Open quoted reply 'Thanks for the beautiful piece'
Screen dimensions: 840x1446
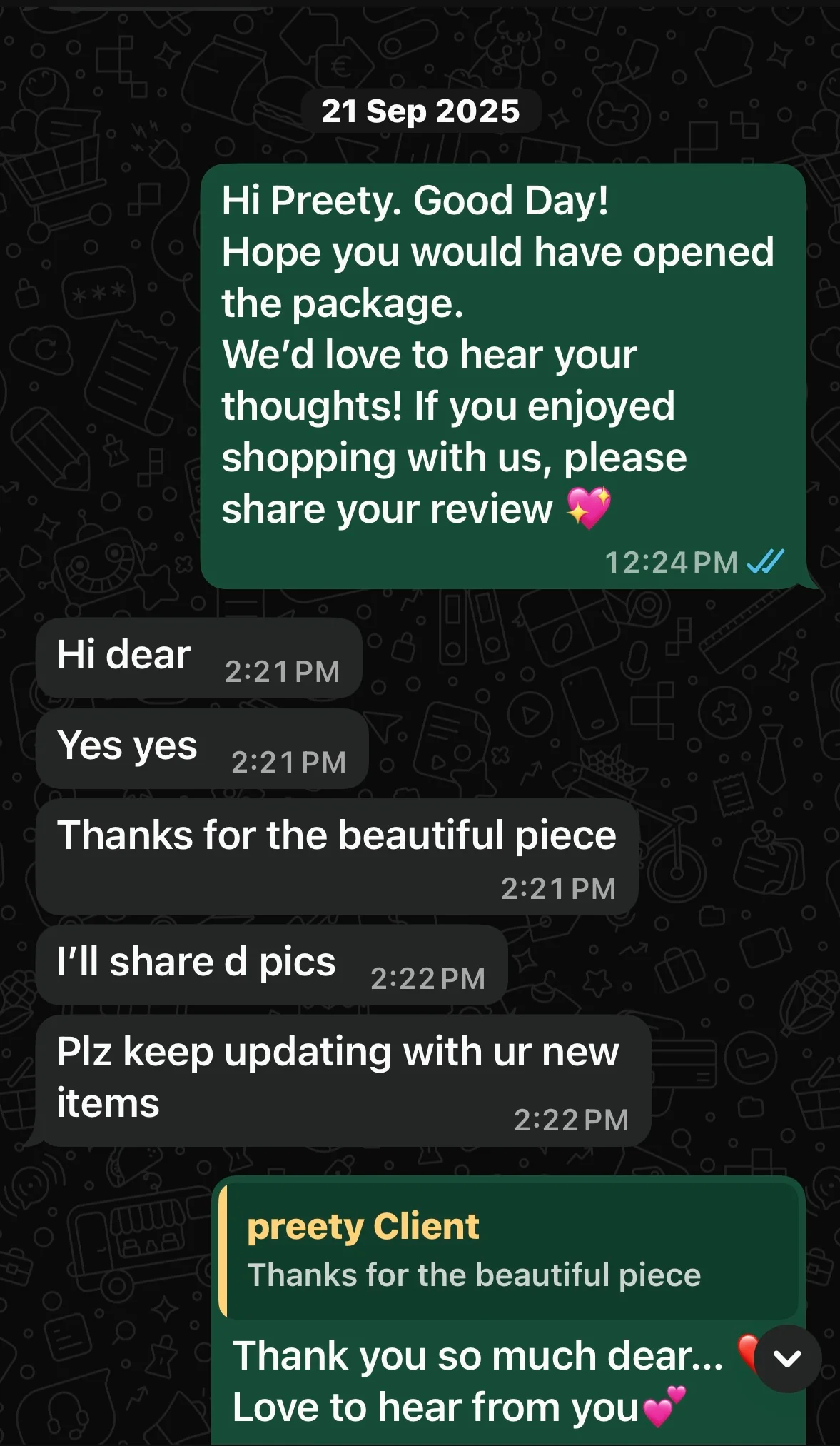tap(509, 1250)
